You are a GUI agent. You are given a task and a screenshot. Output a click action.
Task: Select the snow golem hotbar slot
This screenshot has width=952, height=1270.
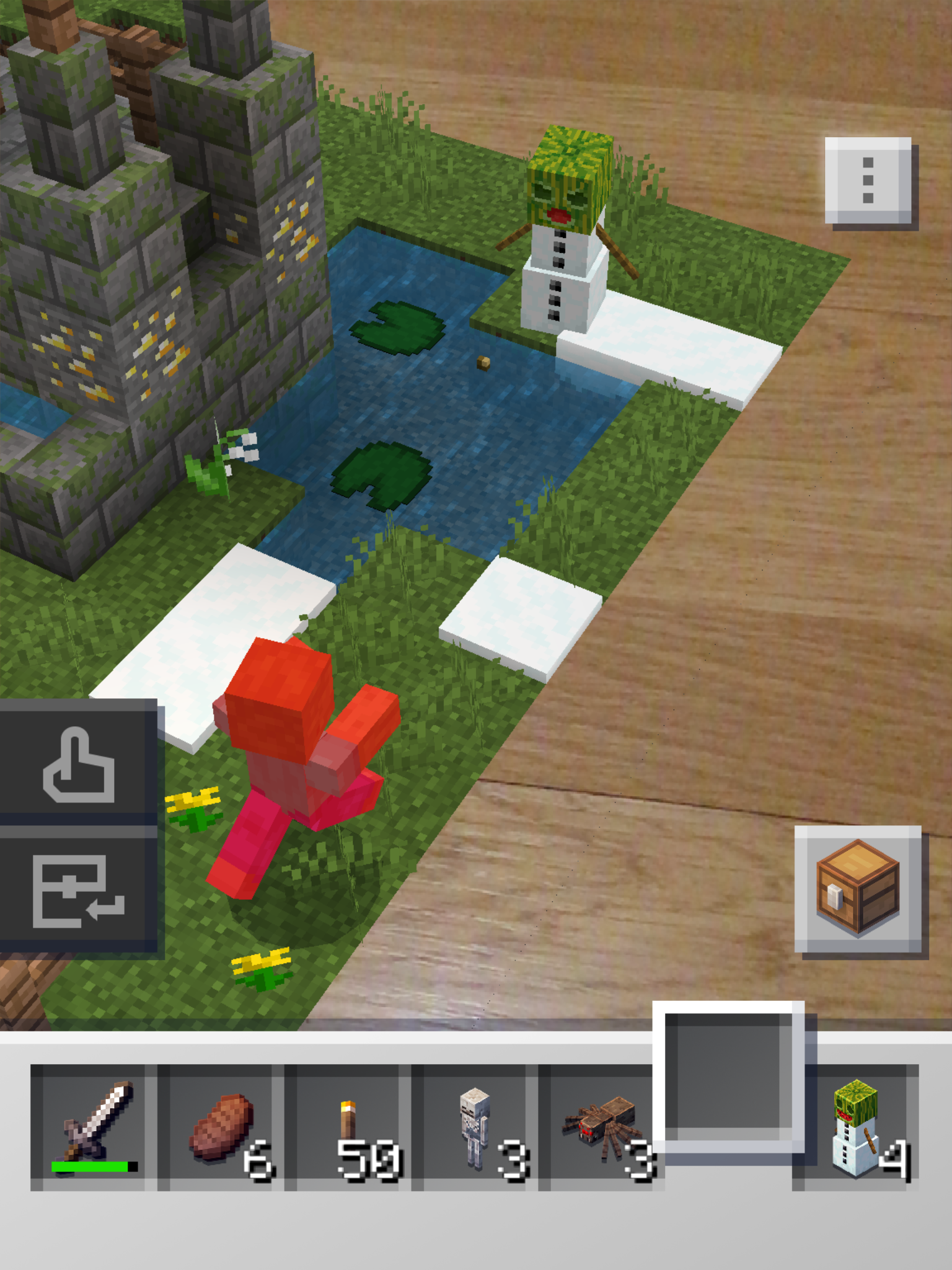[856, 1127]
